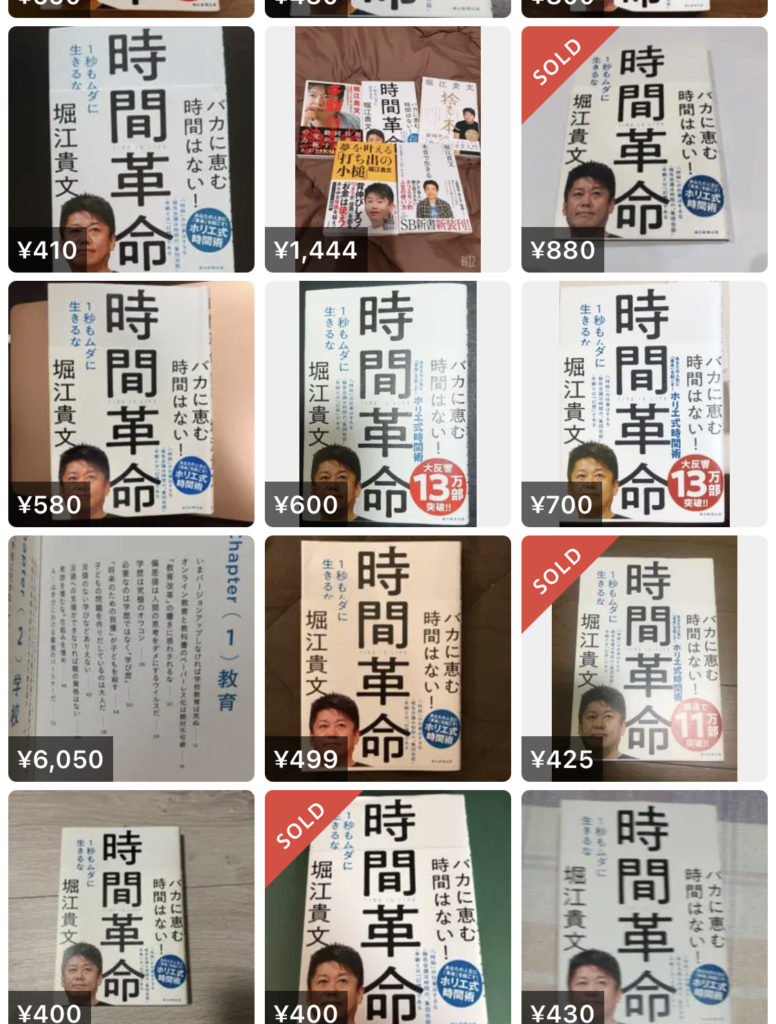
Task: Open the ¥6,050 listing showing contents page
Action: tap(131, 658)
